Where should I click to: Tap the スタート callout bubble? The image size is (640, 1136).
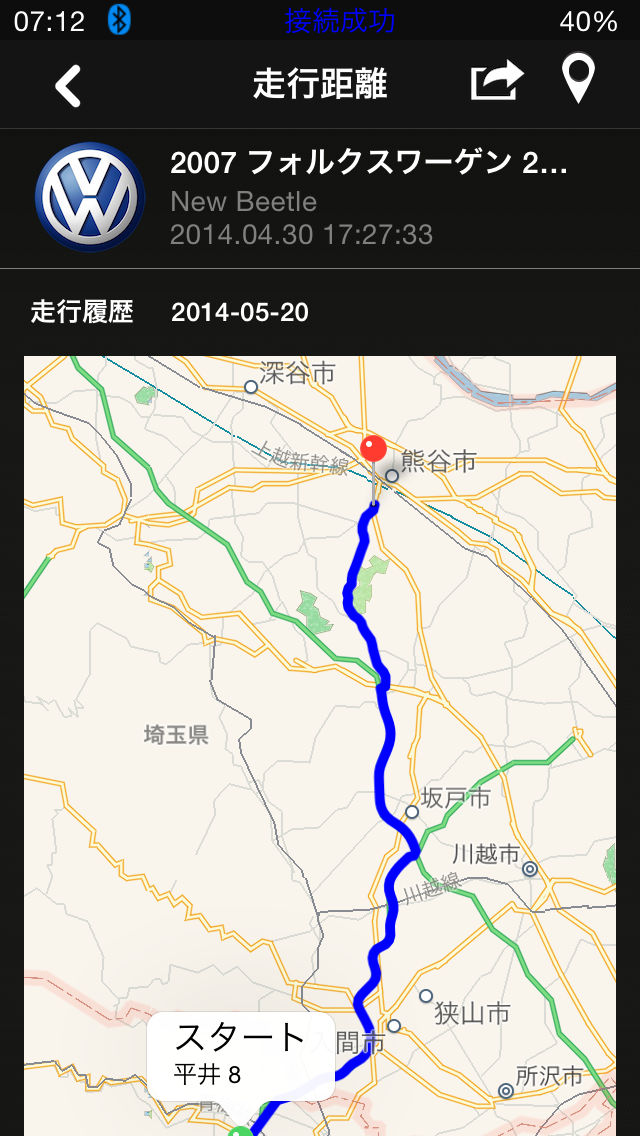pos(240,1057)
